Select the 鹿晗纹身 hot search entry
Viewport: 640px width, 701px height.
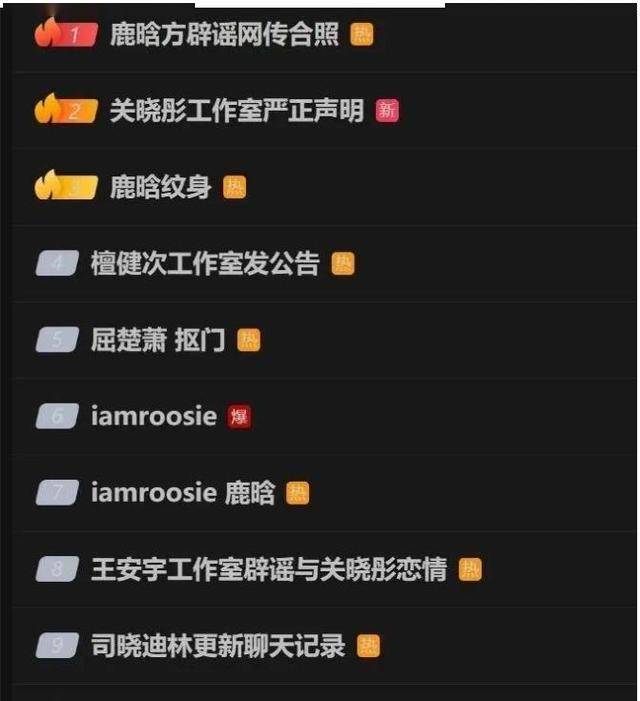tap(160, 187)
